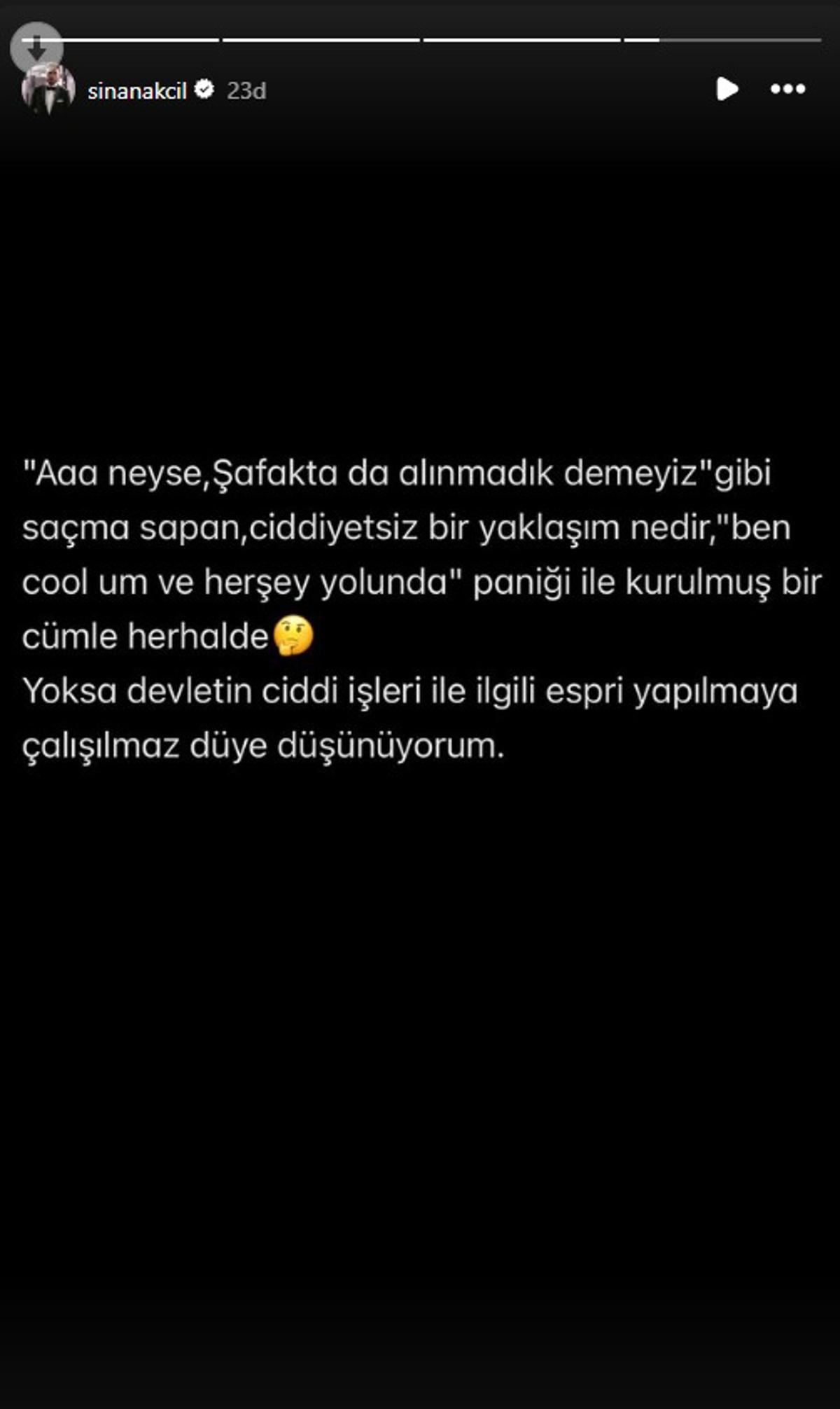Resume story playback with the play icon
Image resolution: width=840 pixels, height=1409 pixels.
pos(727,89)
